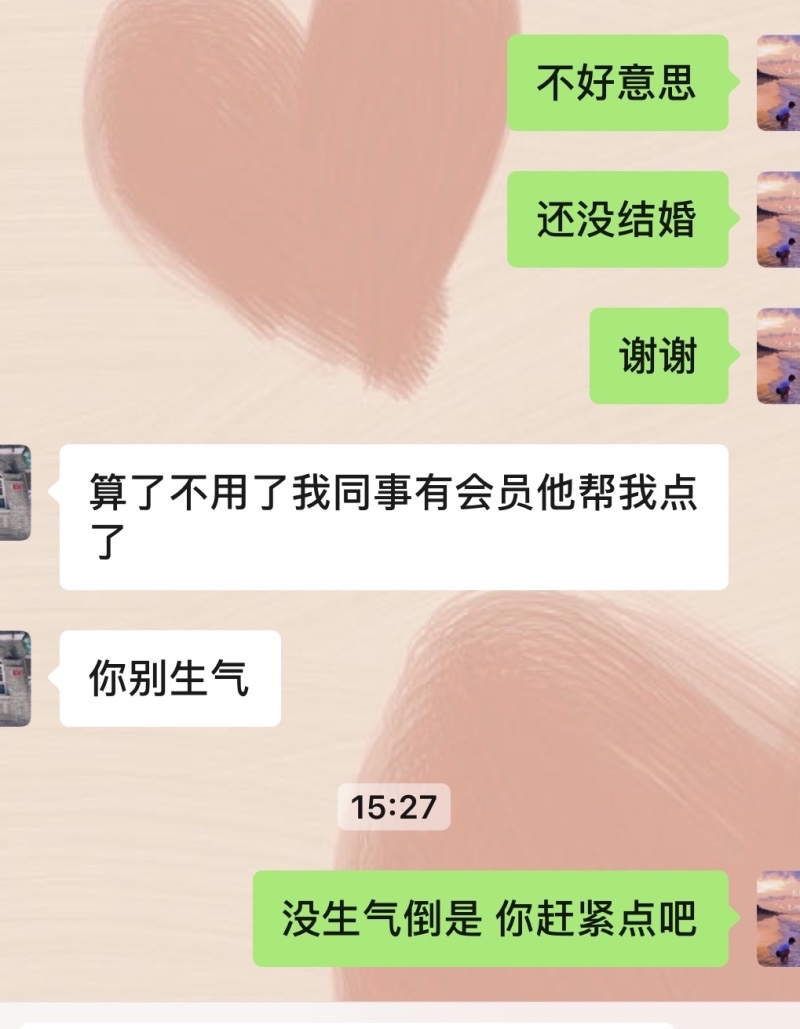This screenshot has width=800, height=1029.
Task: Tap the avatar next to 还没结婚
Action: point(778,219)
